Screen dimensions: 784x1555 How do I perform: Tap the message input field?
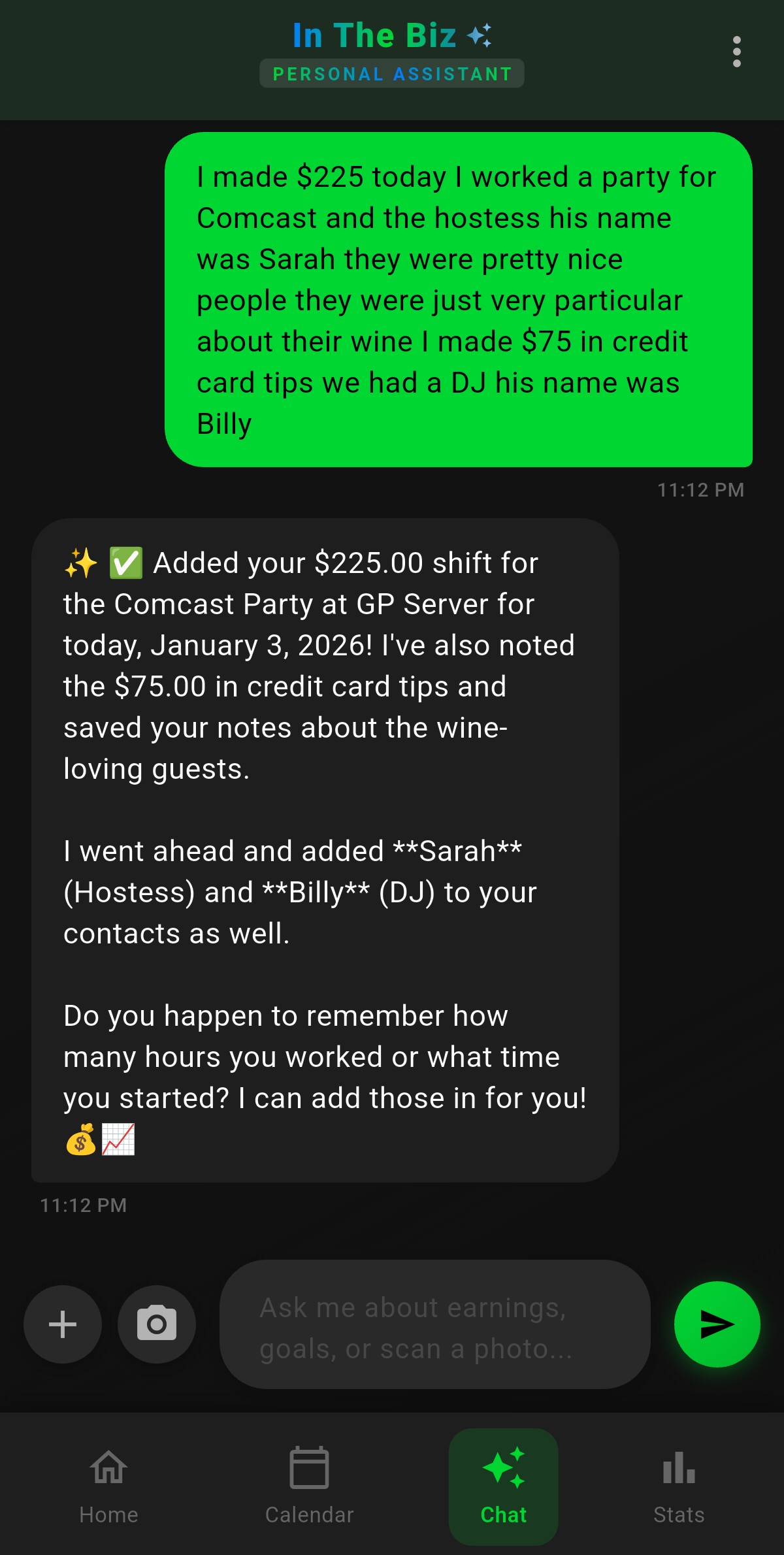pos(434,1324)
